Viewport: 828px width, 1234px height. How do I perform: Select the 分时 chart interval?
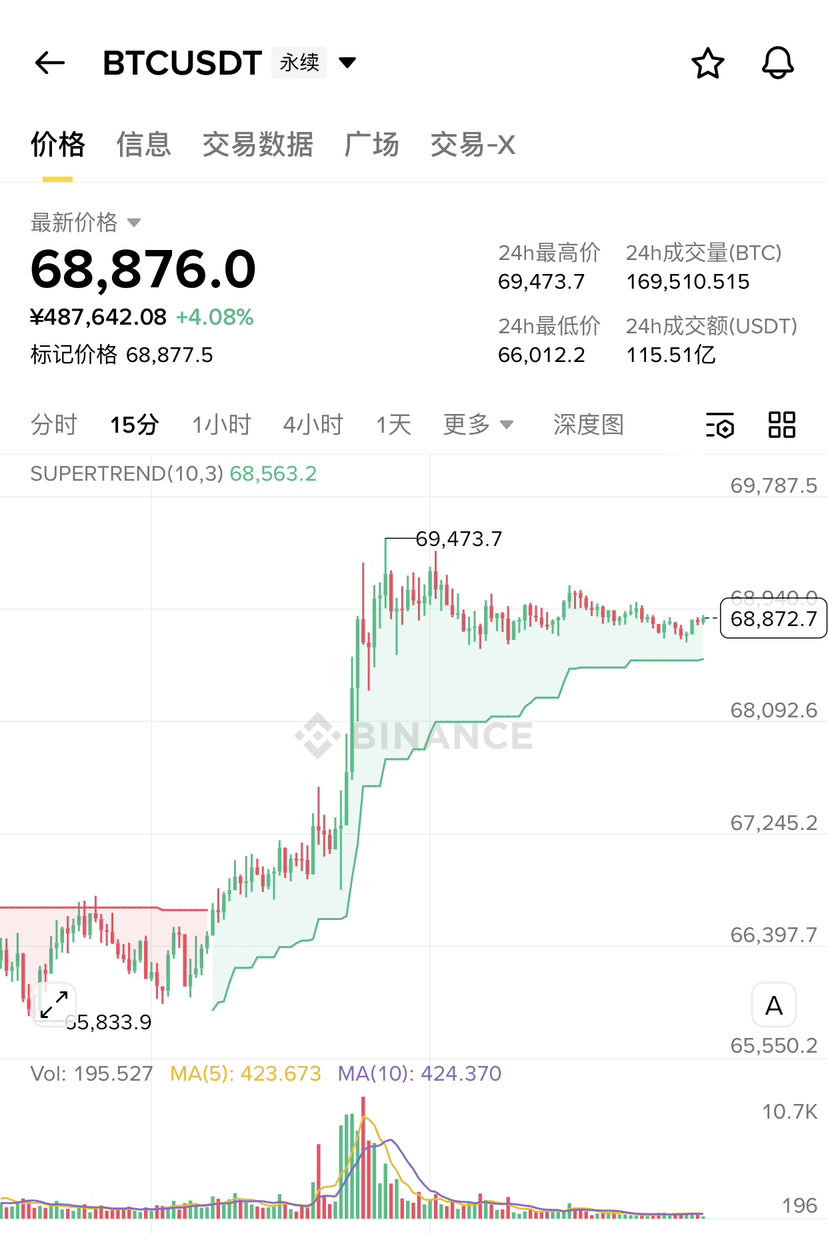click(x=53, y=424)
